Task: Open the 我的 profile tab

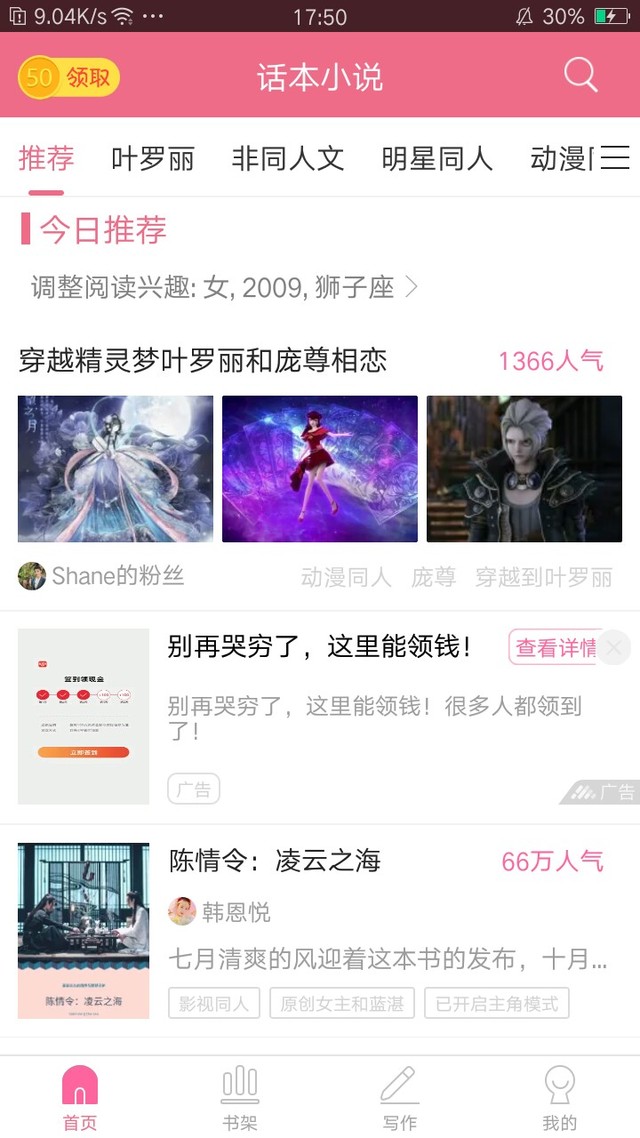Action: tap(560, 1098)
